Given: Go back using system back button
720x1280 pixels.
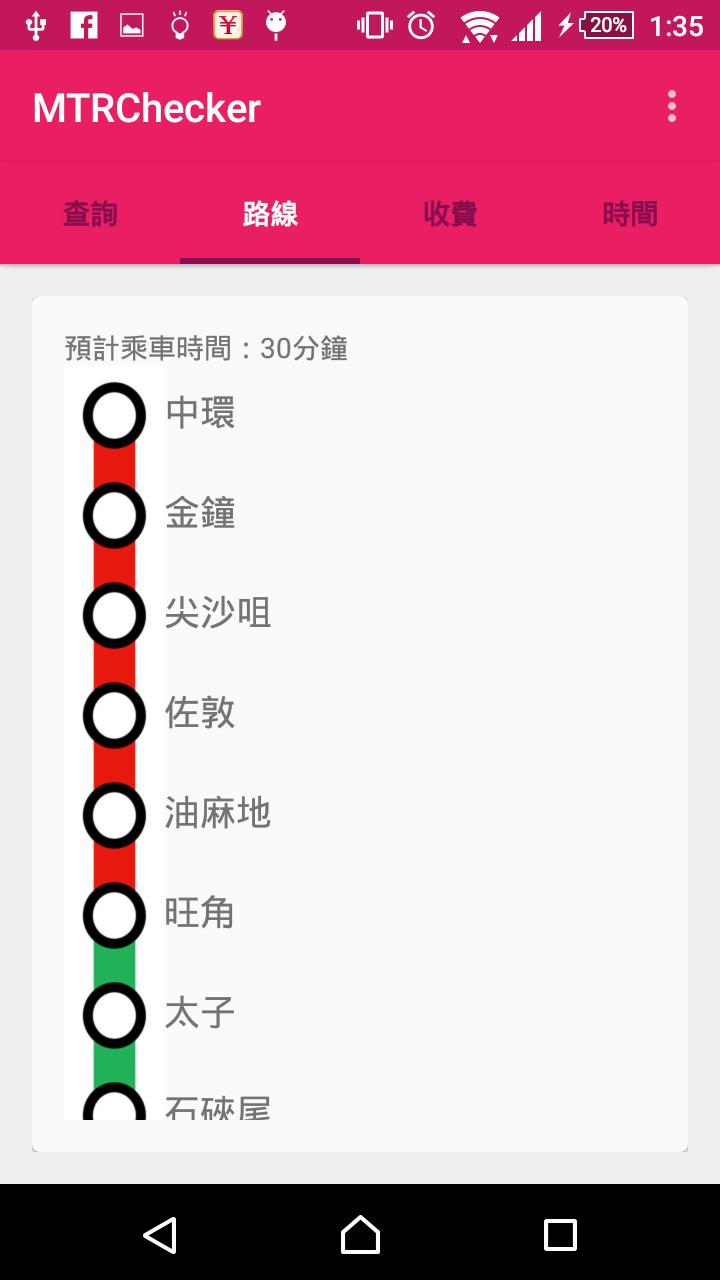Looking at the screenshot, I should click(160, 1235).
